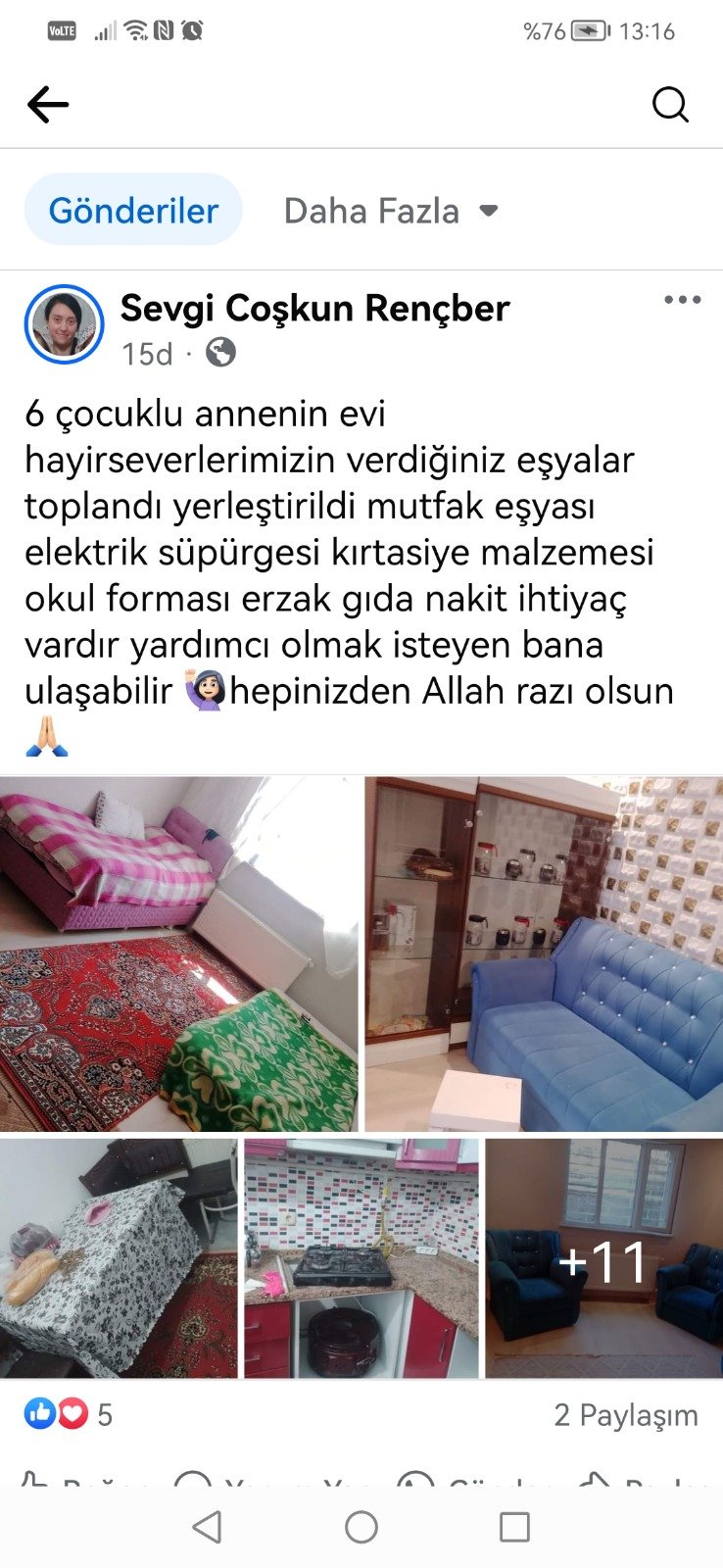Viewport: 723px width, 1568px height.
Task: See the 2 Paylaşım shares
Action: coord(626,1415)
